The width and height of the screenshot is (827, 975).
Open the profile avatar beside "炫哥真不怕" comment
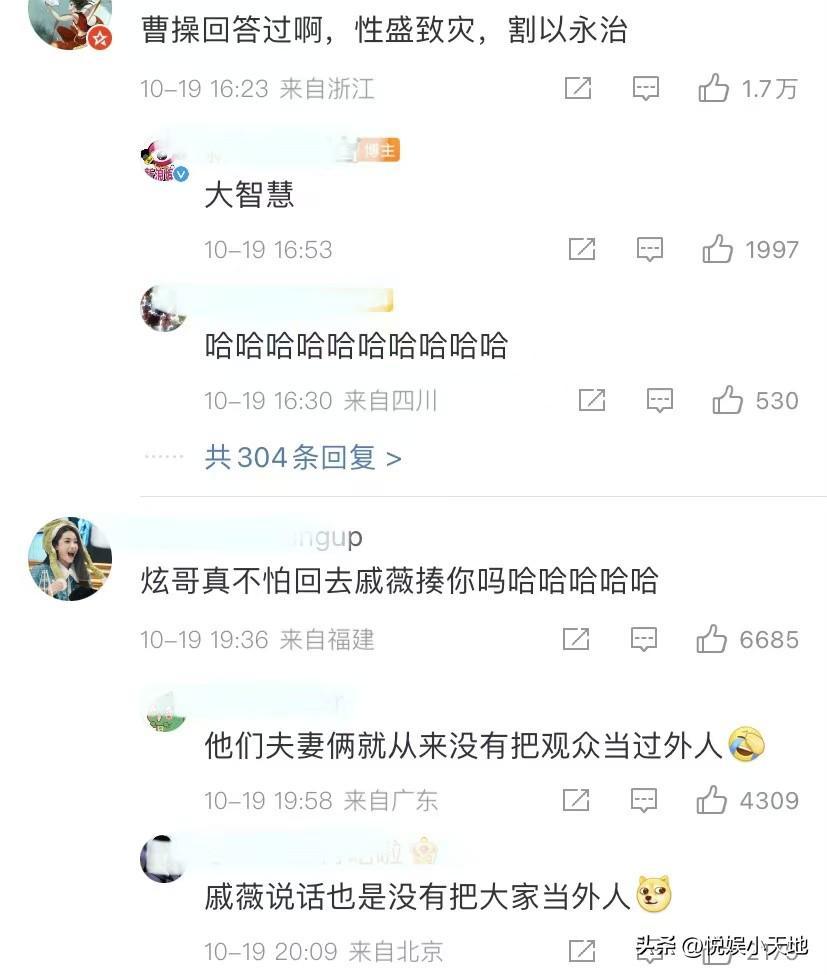click(x=70, y=559)
